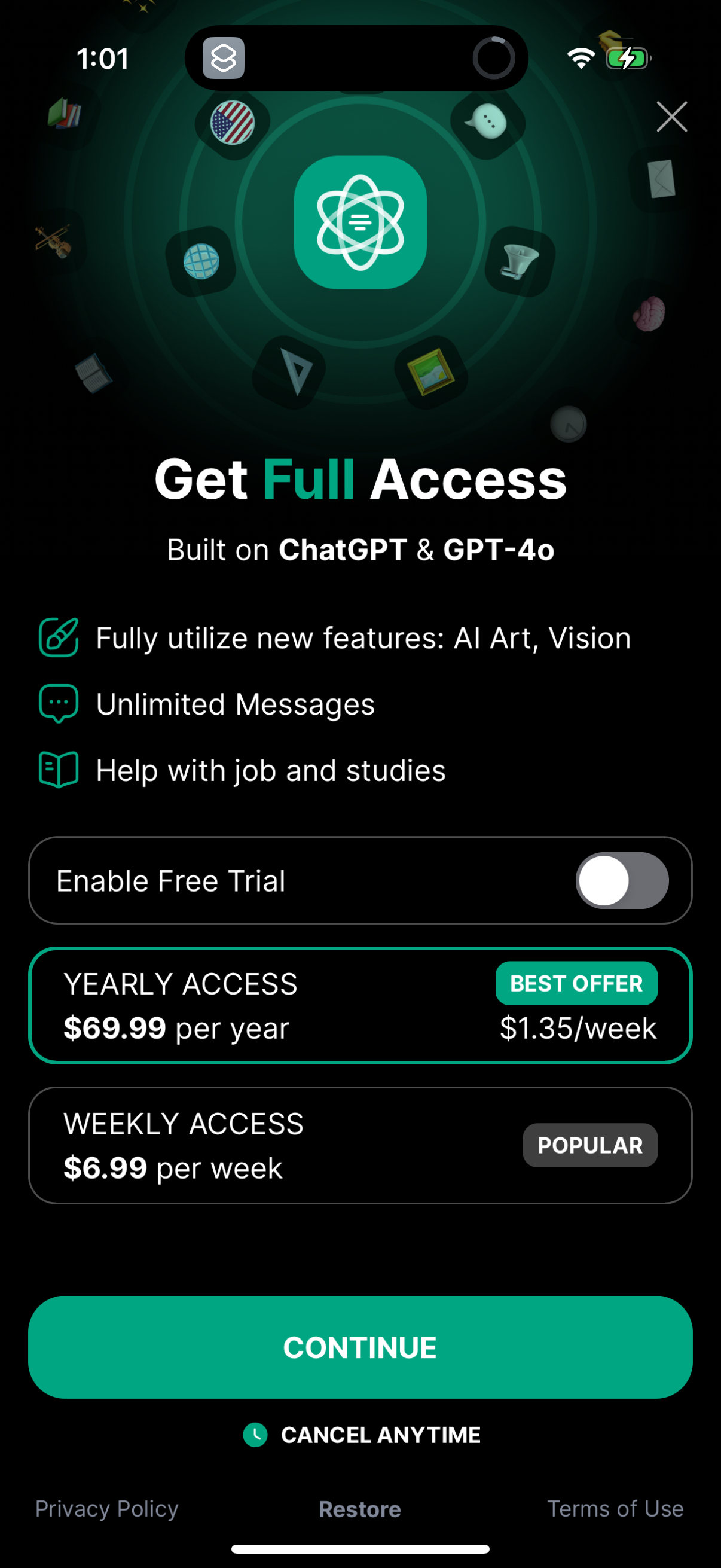
Task: Click the American flag icon
Action: tap(231, 121)
